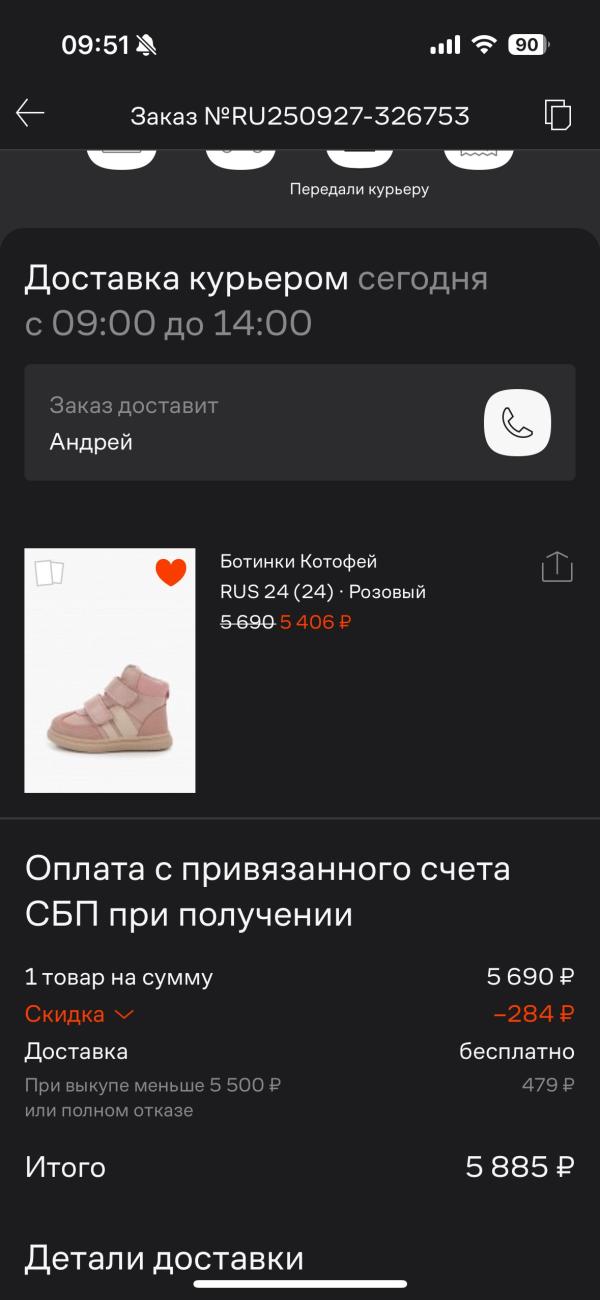
Task: Share the Ботинки Котофей item
Action: point(556,567)
